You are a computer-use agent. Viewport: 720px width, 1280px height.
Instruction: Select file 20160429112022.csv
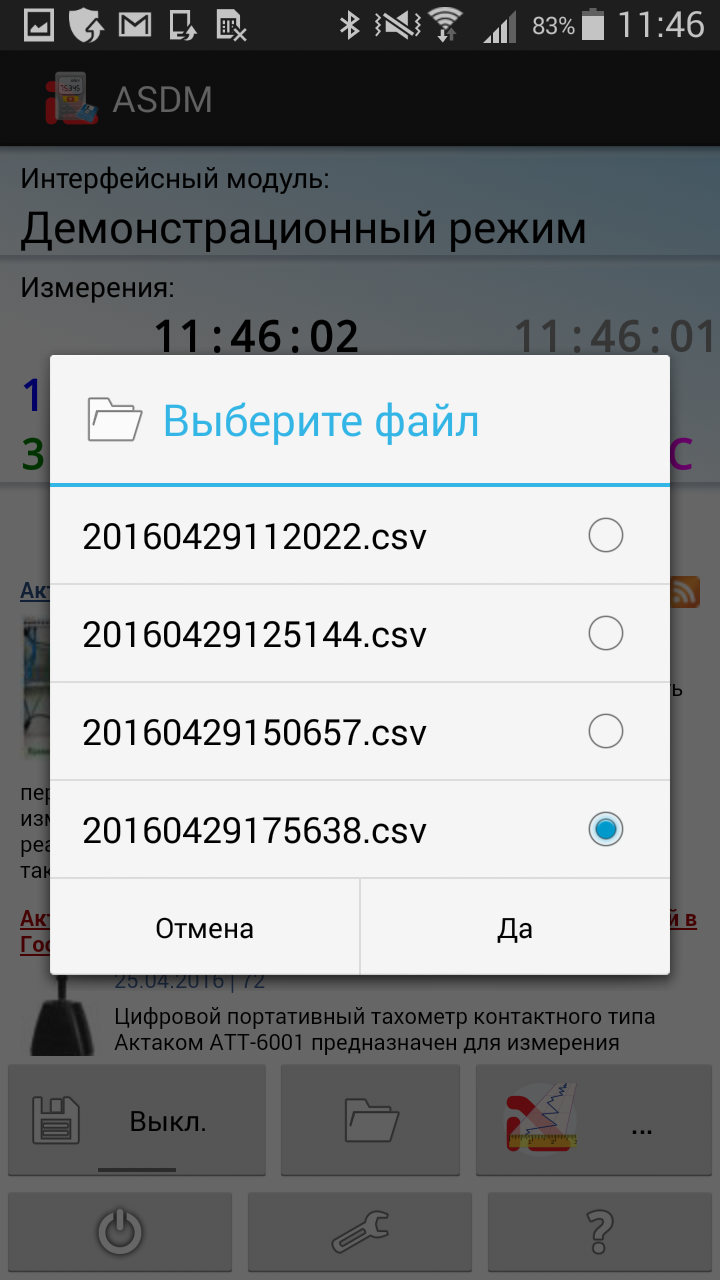click(360, 537)
